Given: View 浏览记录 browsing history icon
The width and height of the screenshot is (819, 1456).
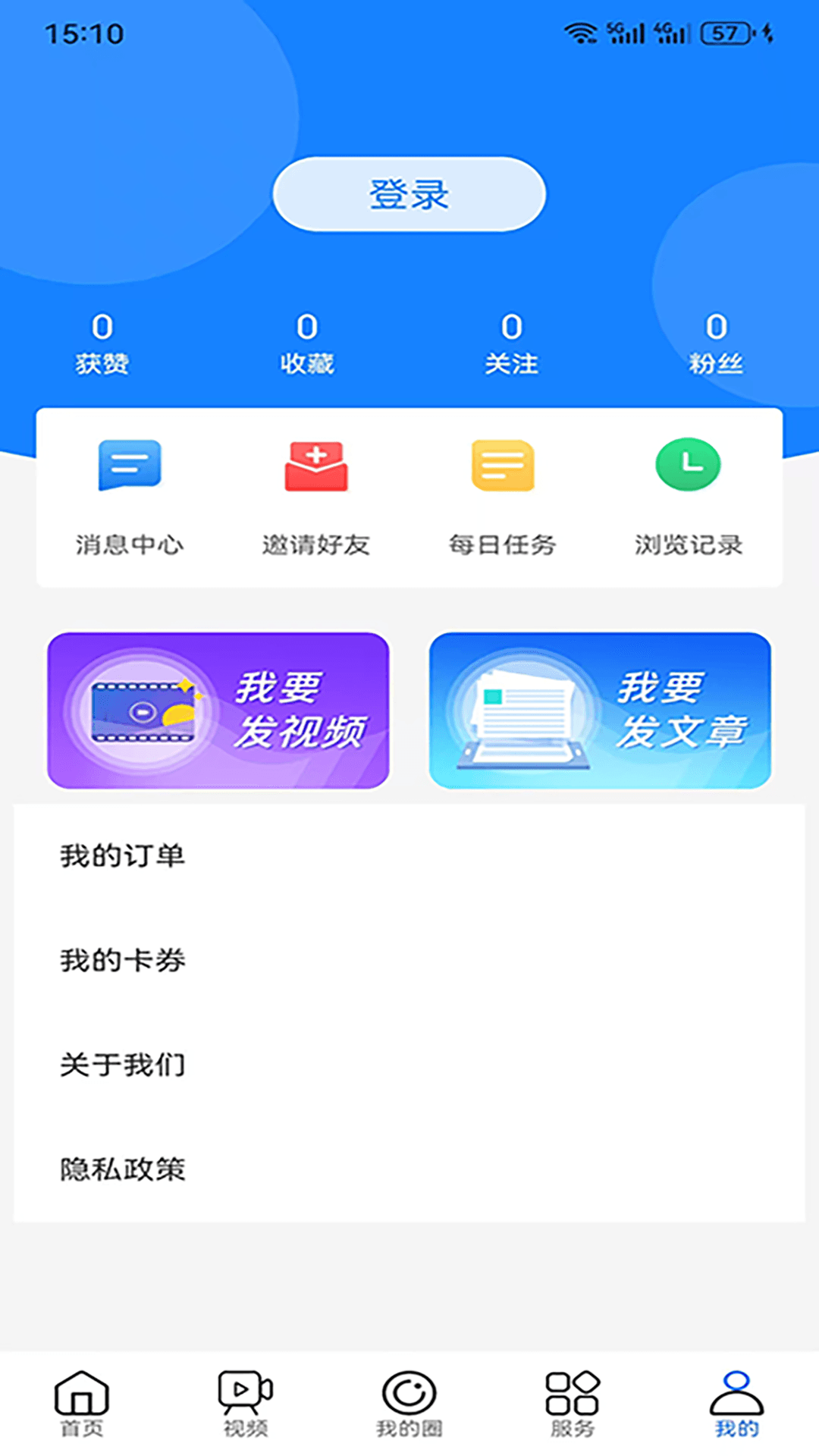Looking at the screenshot, I should (687, 464).
